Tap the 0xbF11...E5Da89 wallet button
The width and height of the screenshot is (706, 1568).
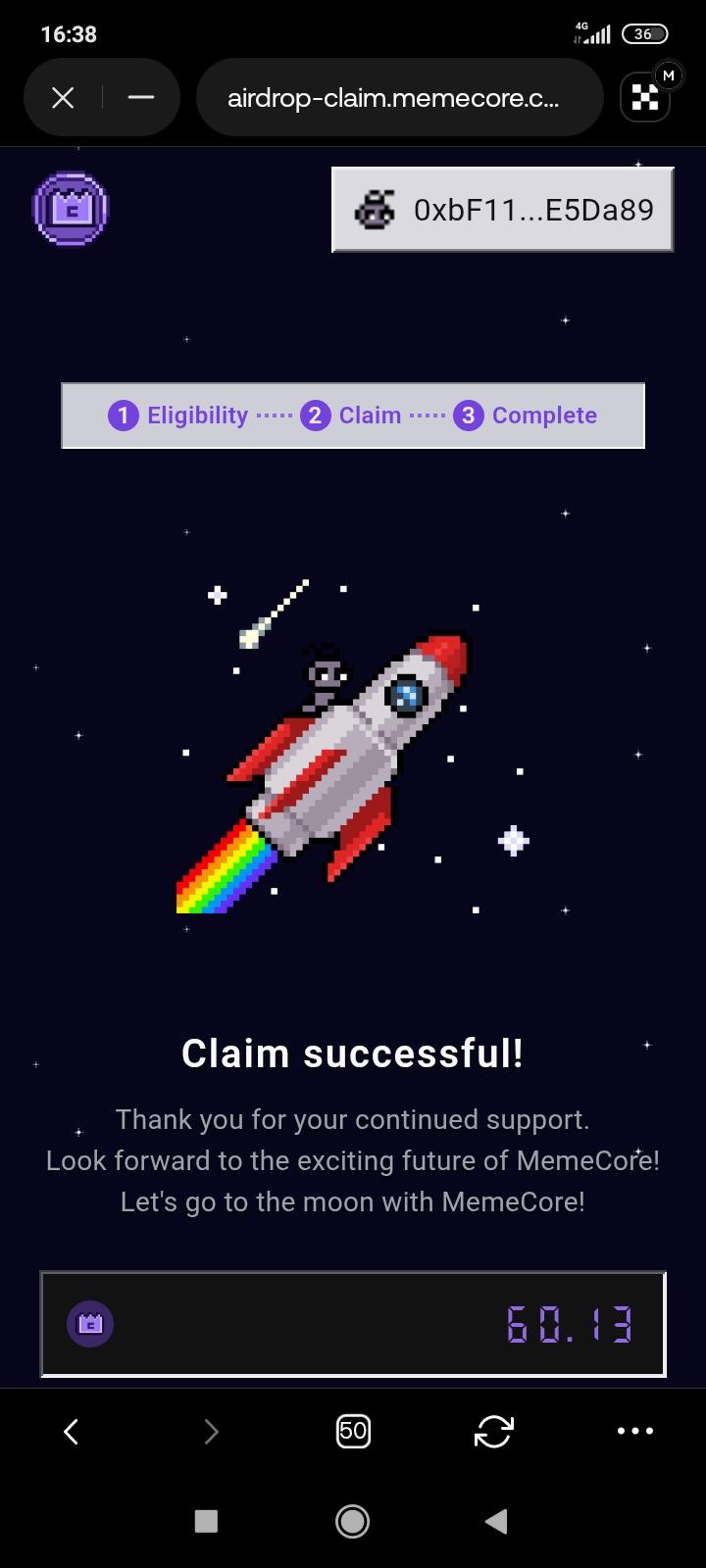point(502,210)
